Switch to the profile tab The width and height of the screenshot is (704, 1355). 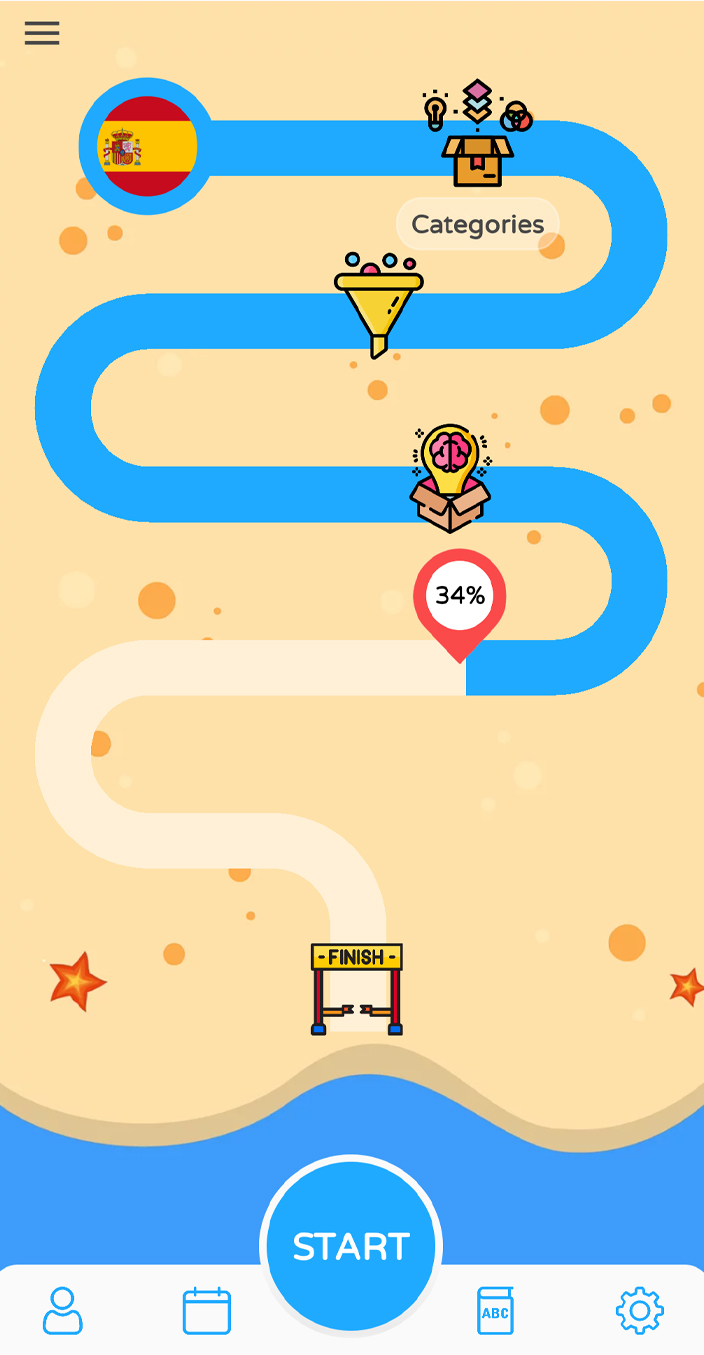[63, 1310]
